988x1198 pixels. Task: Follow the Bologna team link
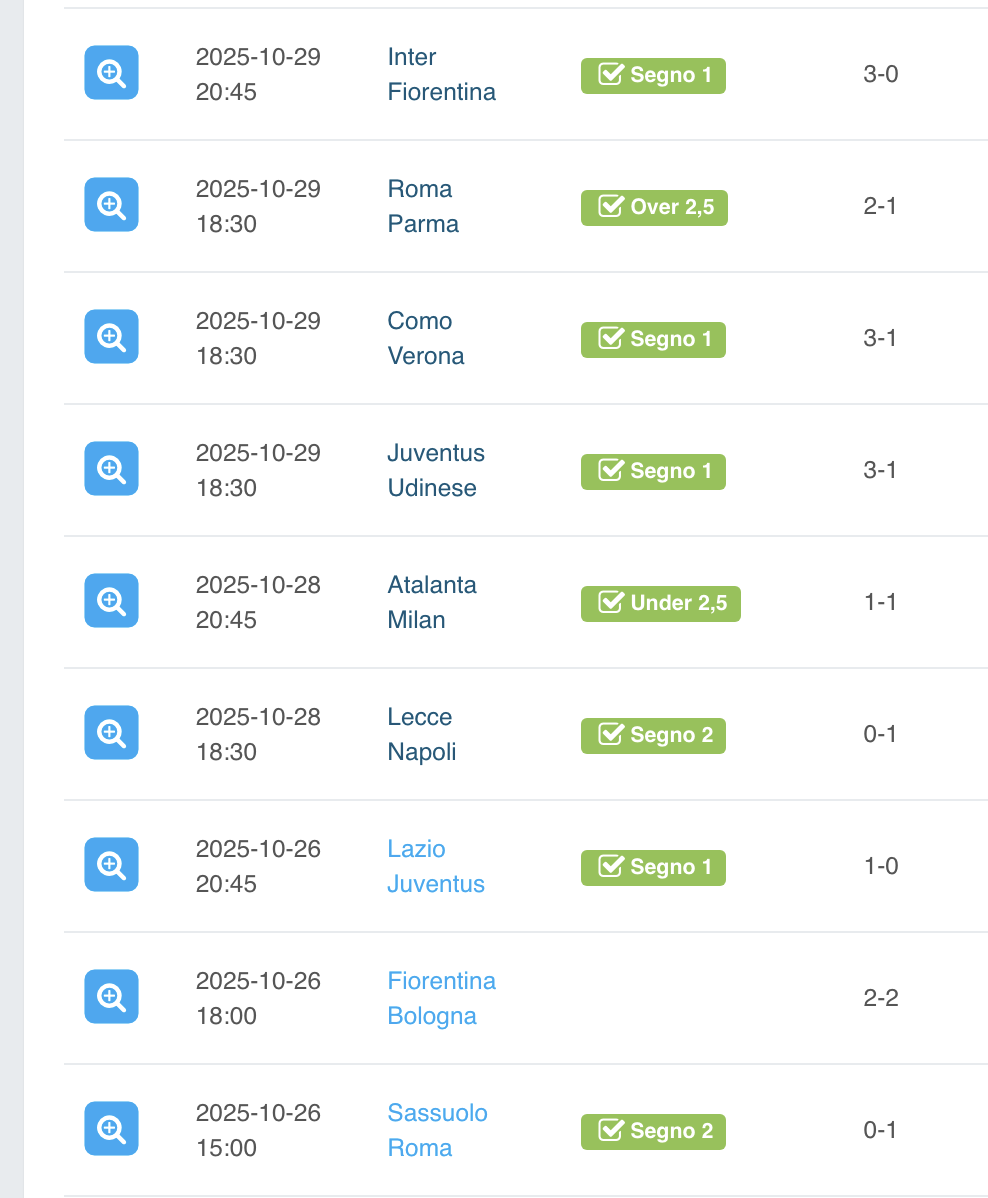click(431, 1016)
